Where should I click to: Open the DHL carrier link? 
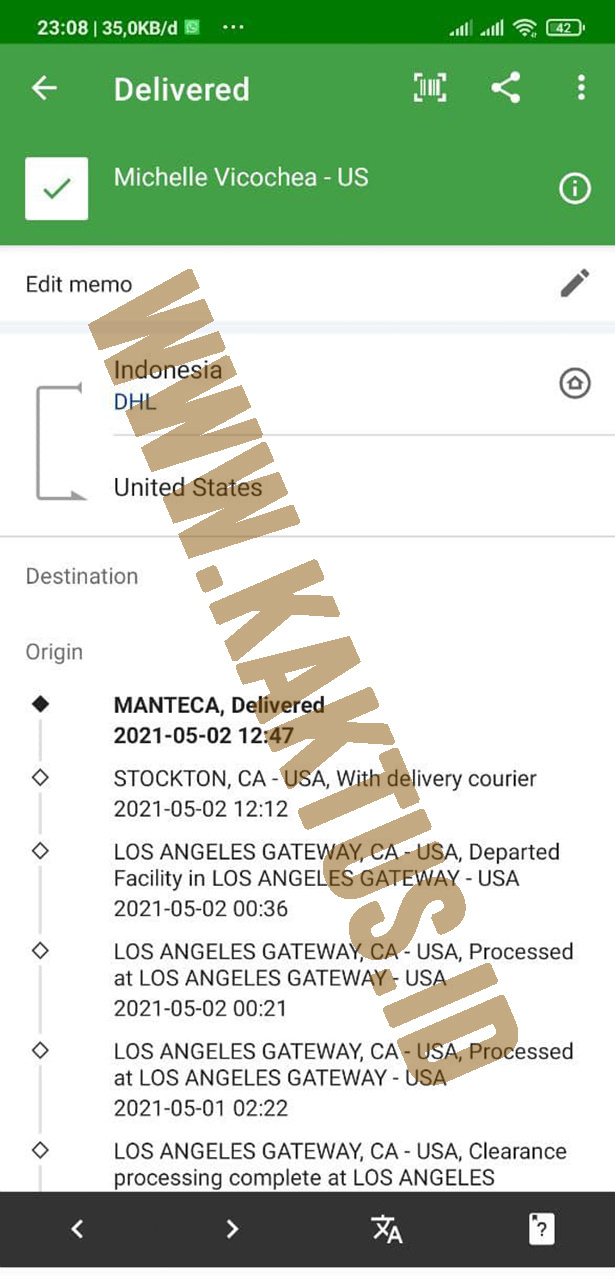[x=135, y=402]
